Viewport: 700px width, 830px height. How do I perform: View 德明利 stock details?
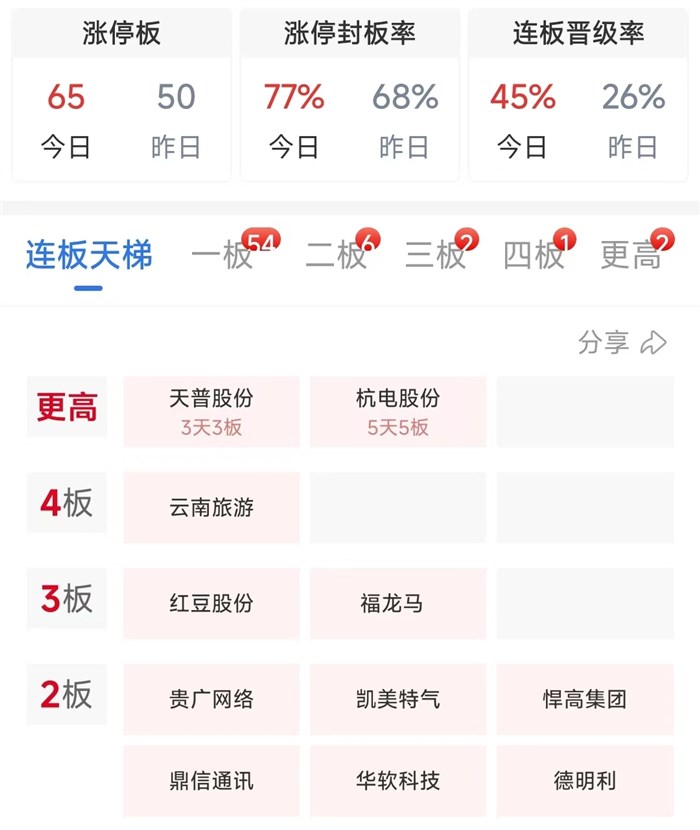click(x=585, y=781)
